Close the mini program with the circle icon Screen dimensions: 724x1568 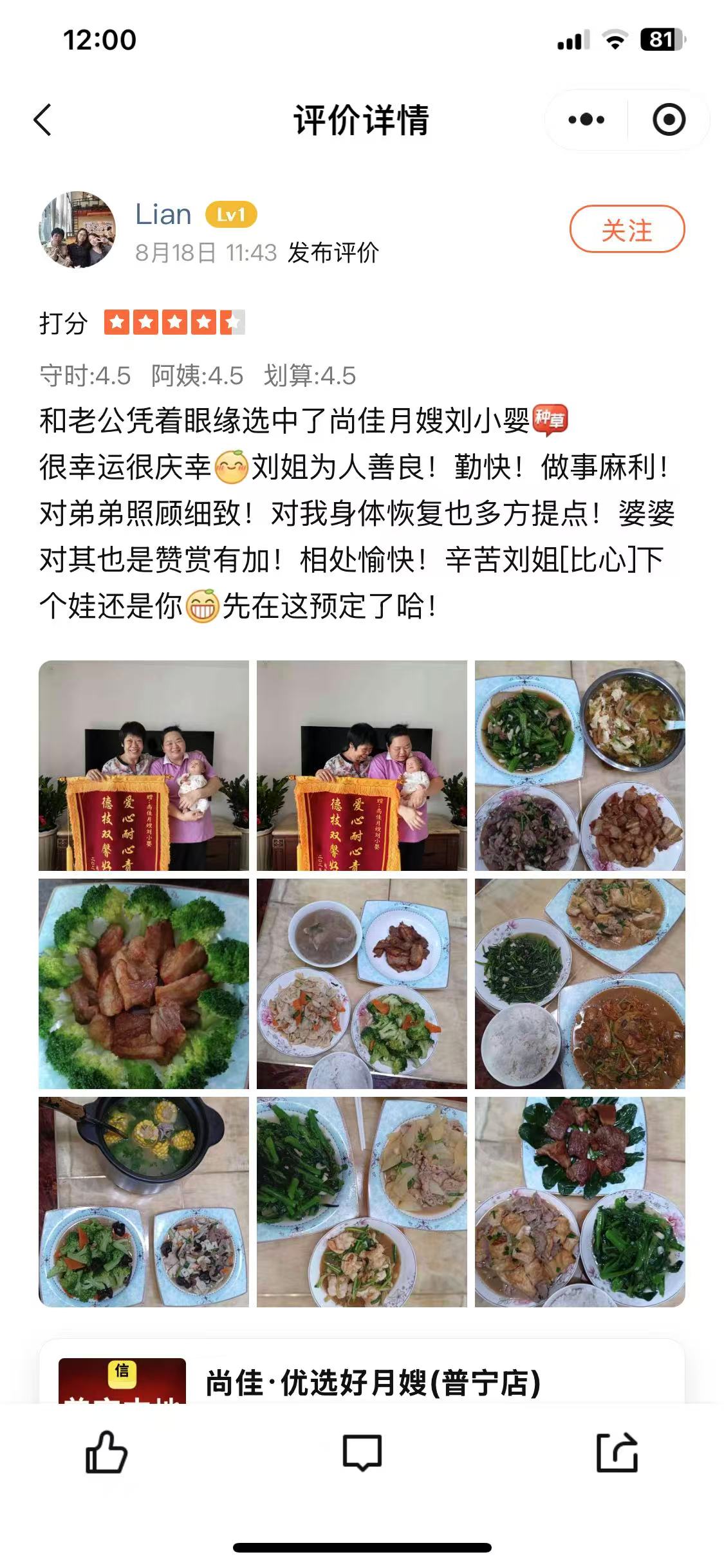click(669, 120)
